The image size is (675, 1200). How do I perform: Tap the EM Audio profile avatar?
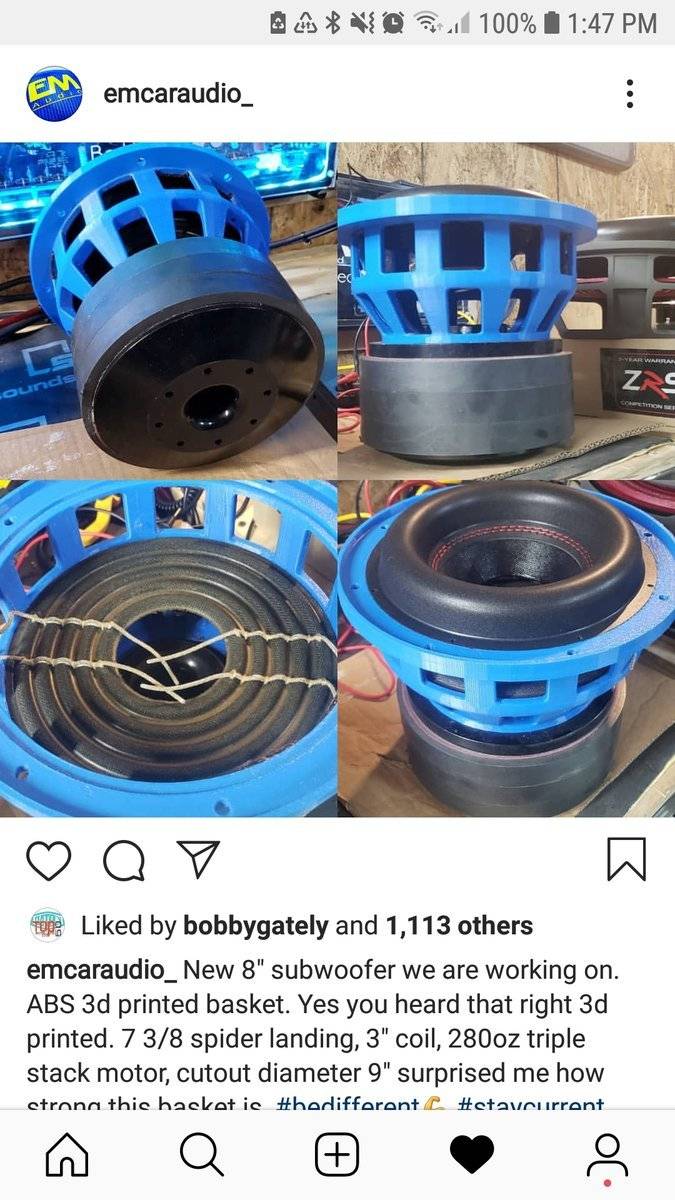pyautogui.click(x=54, y=94)
